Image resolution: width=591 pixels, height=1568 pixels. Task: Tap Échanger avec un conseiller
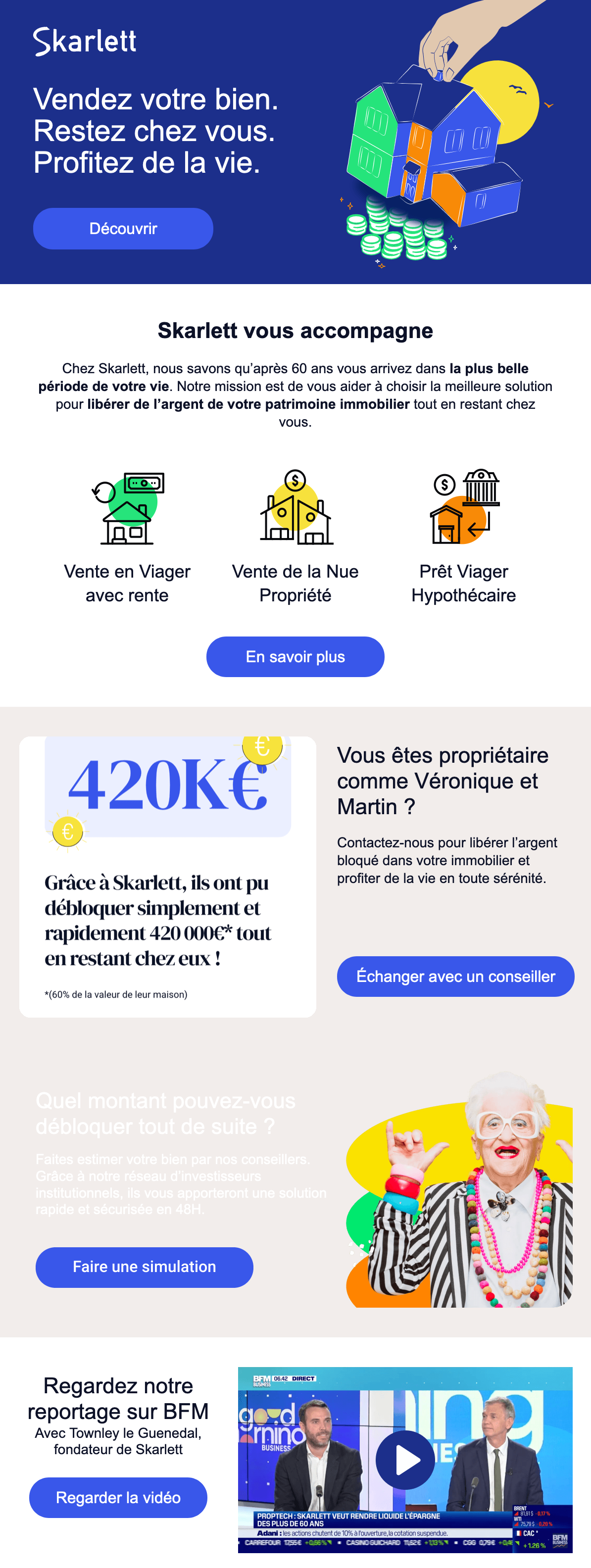[x=455, y=976]
